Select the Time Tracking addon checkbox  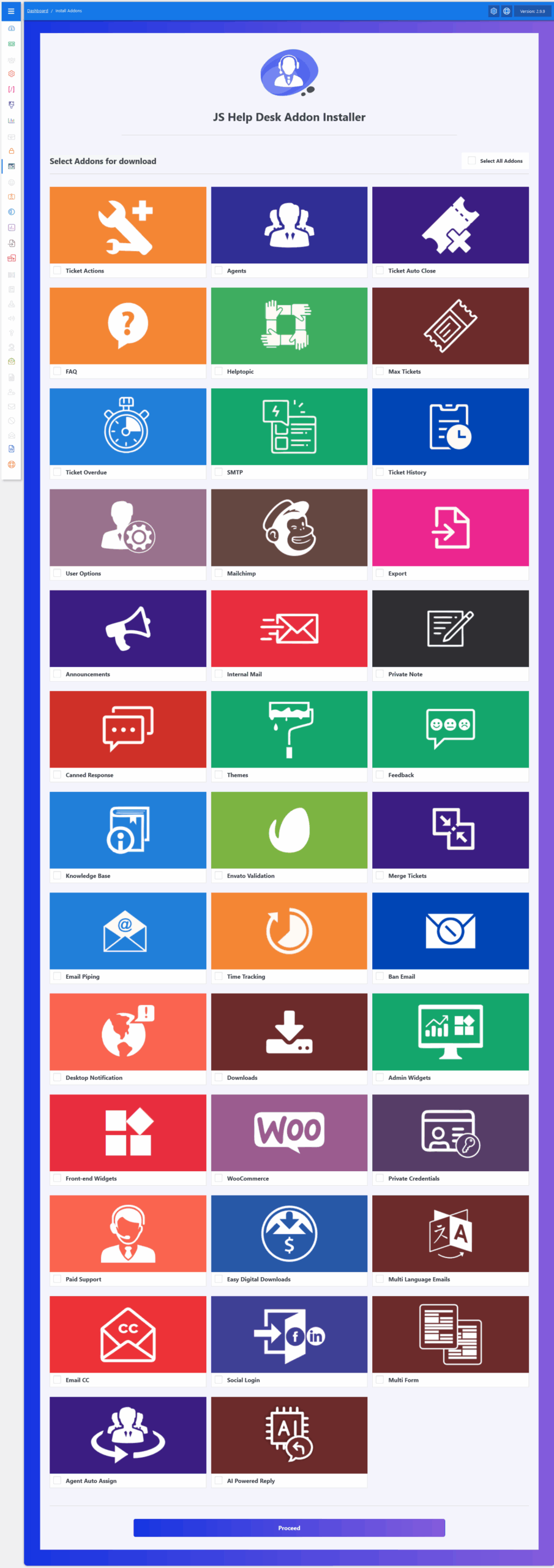pos(219,976)
